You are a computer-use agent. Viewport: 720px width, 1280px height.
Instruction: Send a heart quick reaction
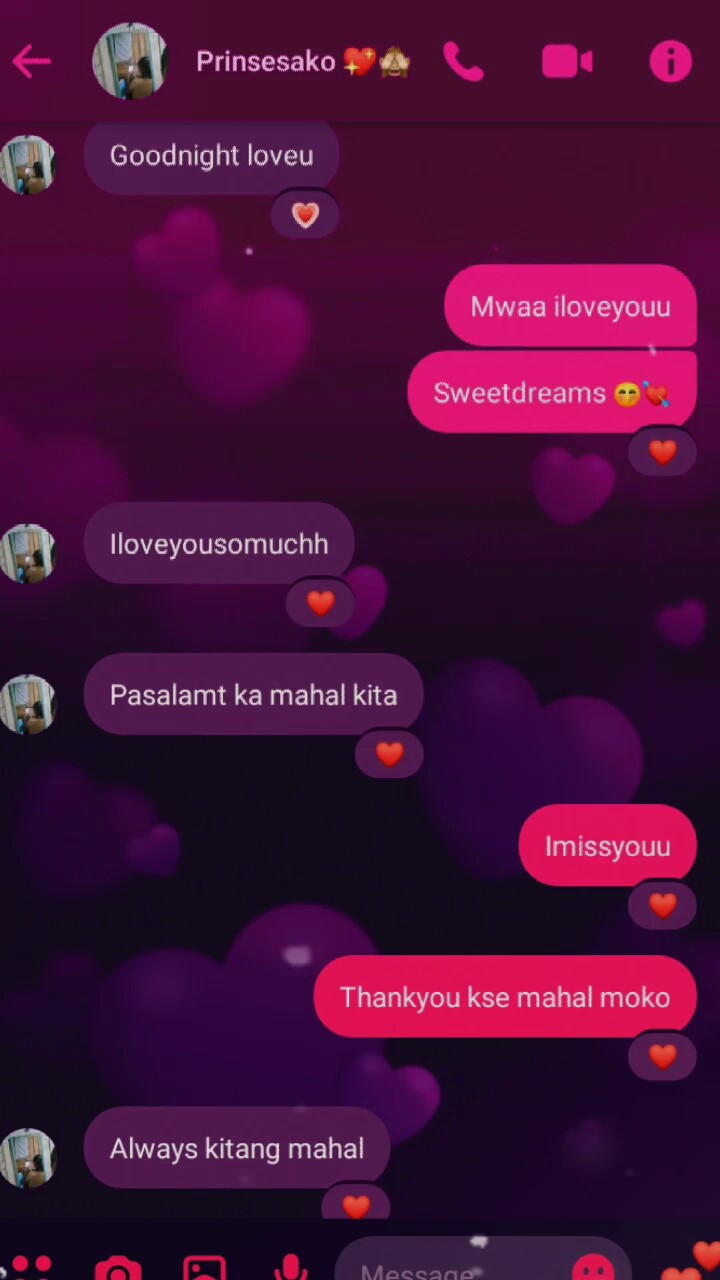[x=692, y=1263]
